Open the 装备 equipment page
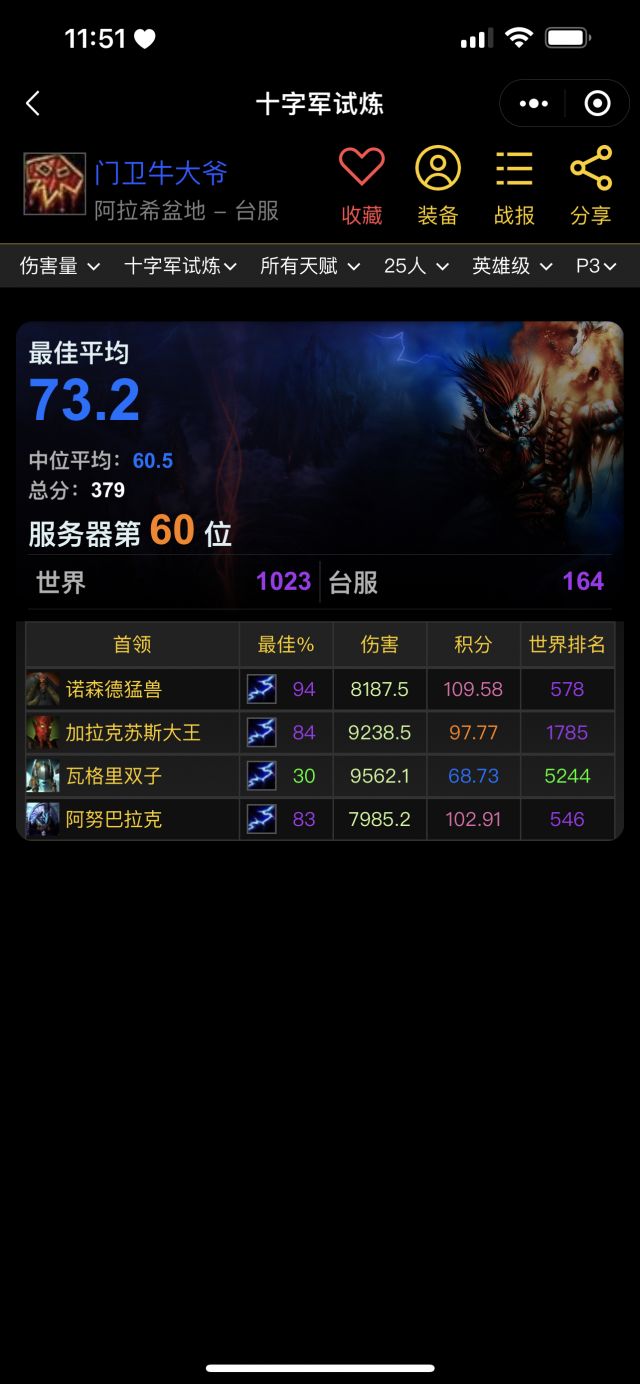Viewport: 640px width, 1384px height. pyautogui.click(x=438, y=185)
